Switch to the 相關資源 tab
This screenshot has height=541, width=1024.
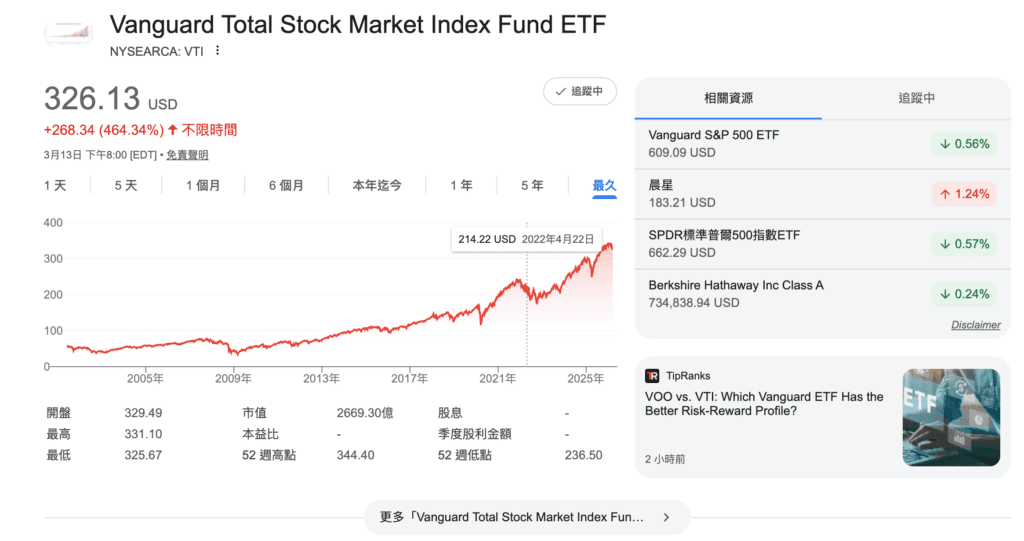728,98
